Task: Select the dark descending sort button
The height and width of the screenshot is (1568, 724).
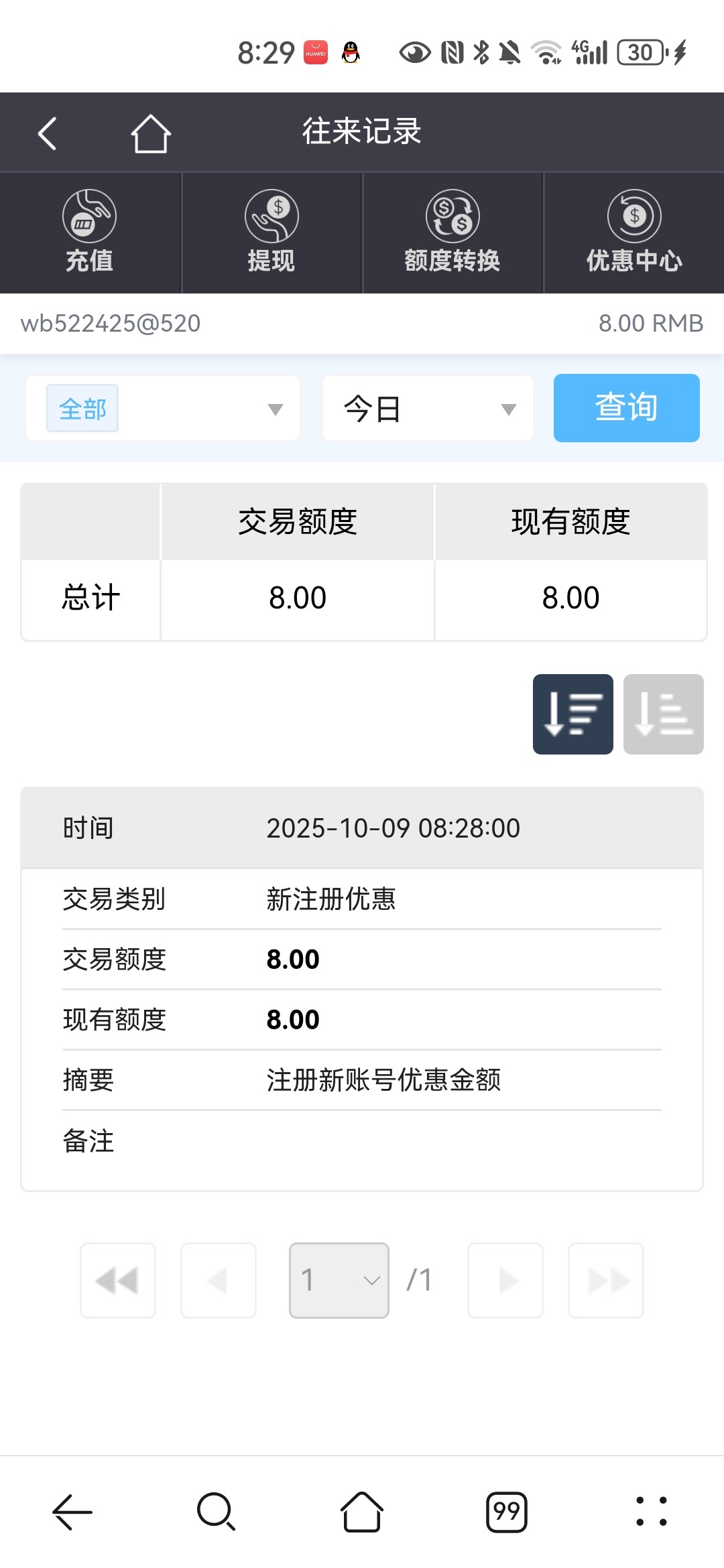Action: 572,714
